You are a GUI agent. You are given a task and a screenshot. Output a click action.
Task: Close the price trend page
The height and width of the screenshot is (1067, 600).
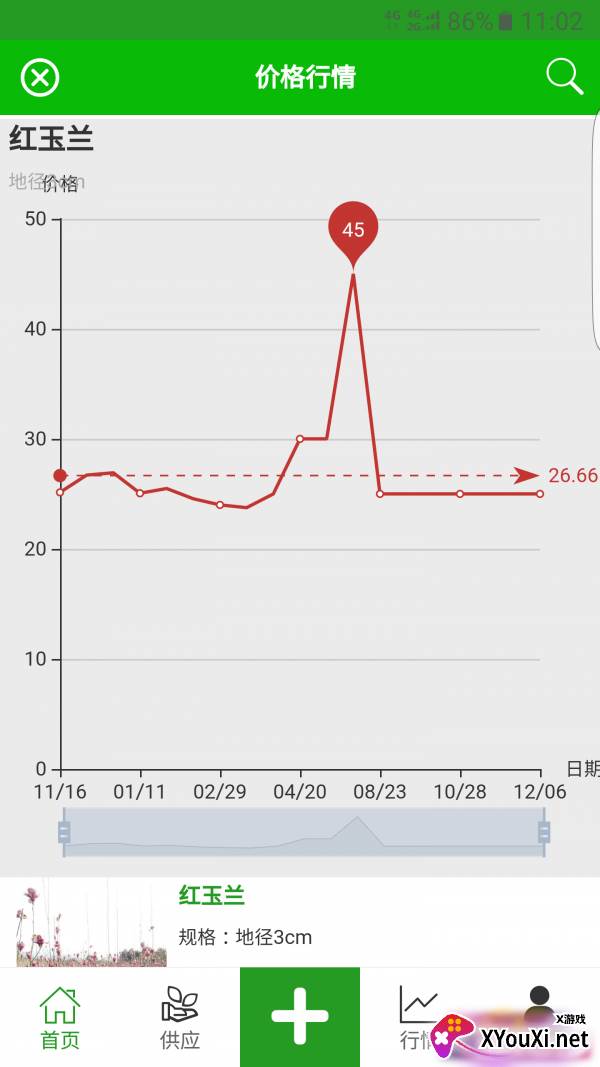pos(40,78)
